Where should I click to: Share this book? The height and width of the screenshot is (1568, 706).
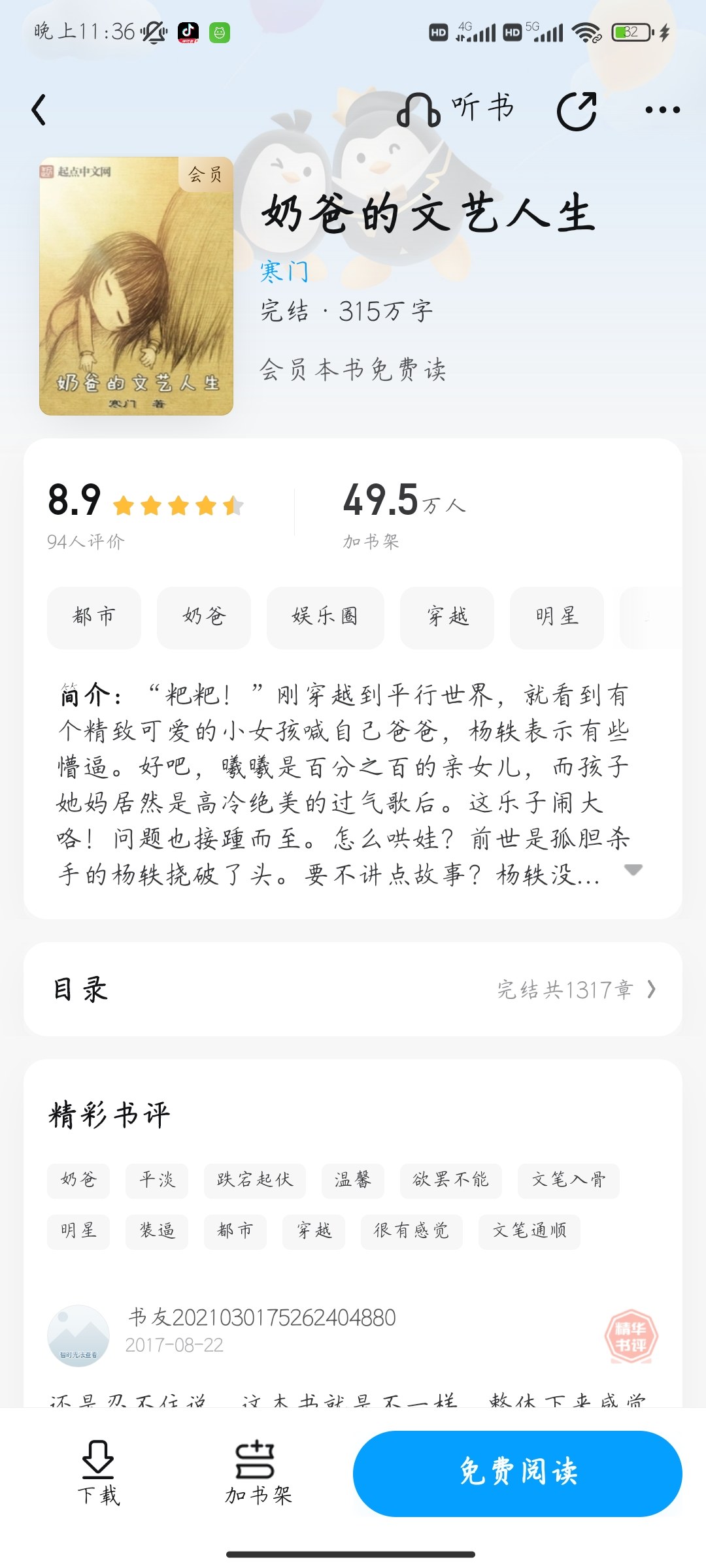577,110
